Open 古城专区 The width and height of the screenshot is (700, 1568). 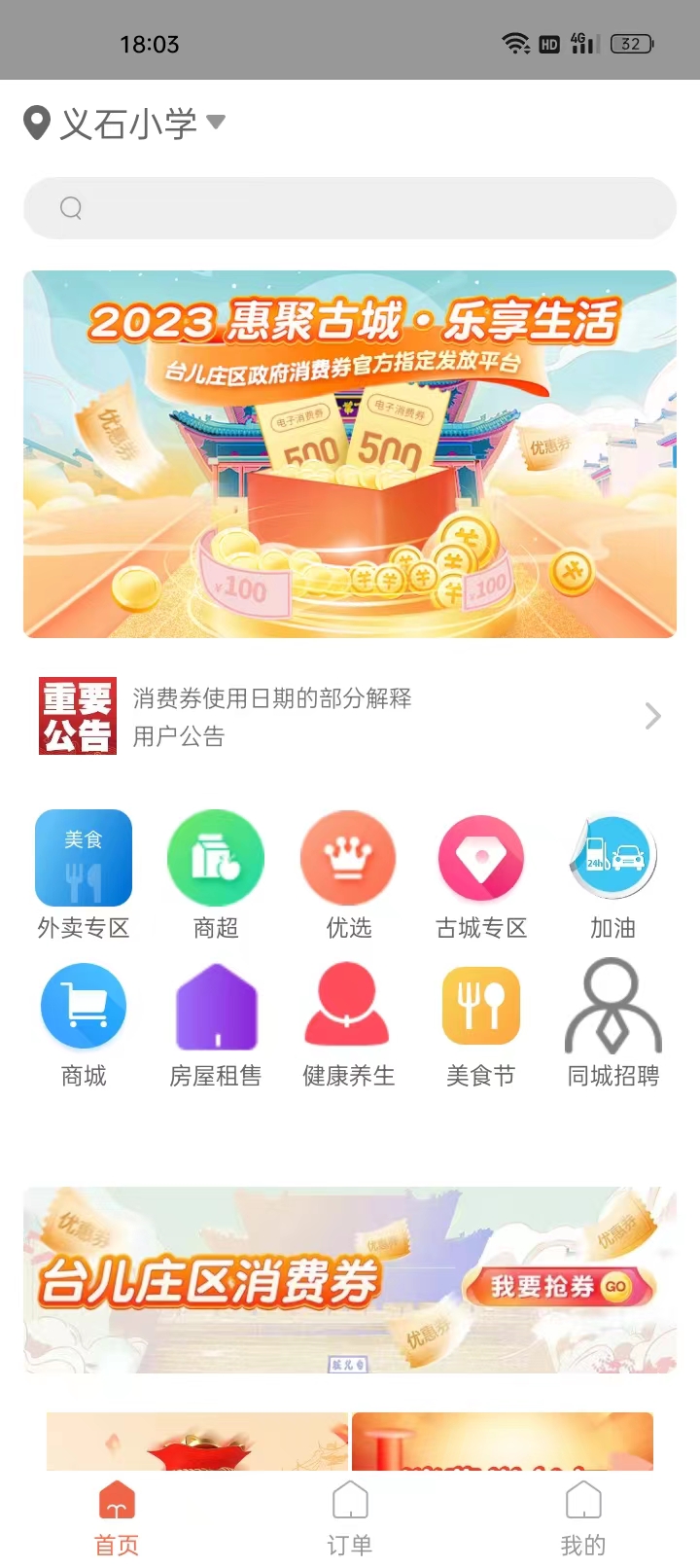(x=481, y=874)
